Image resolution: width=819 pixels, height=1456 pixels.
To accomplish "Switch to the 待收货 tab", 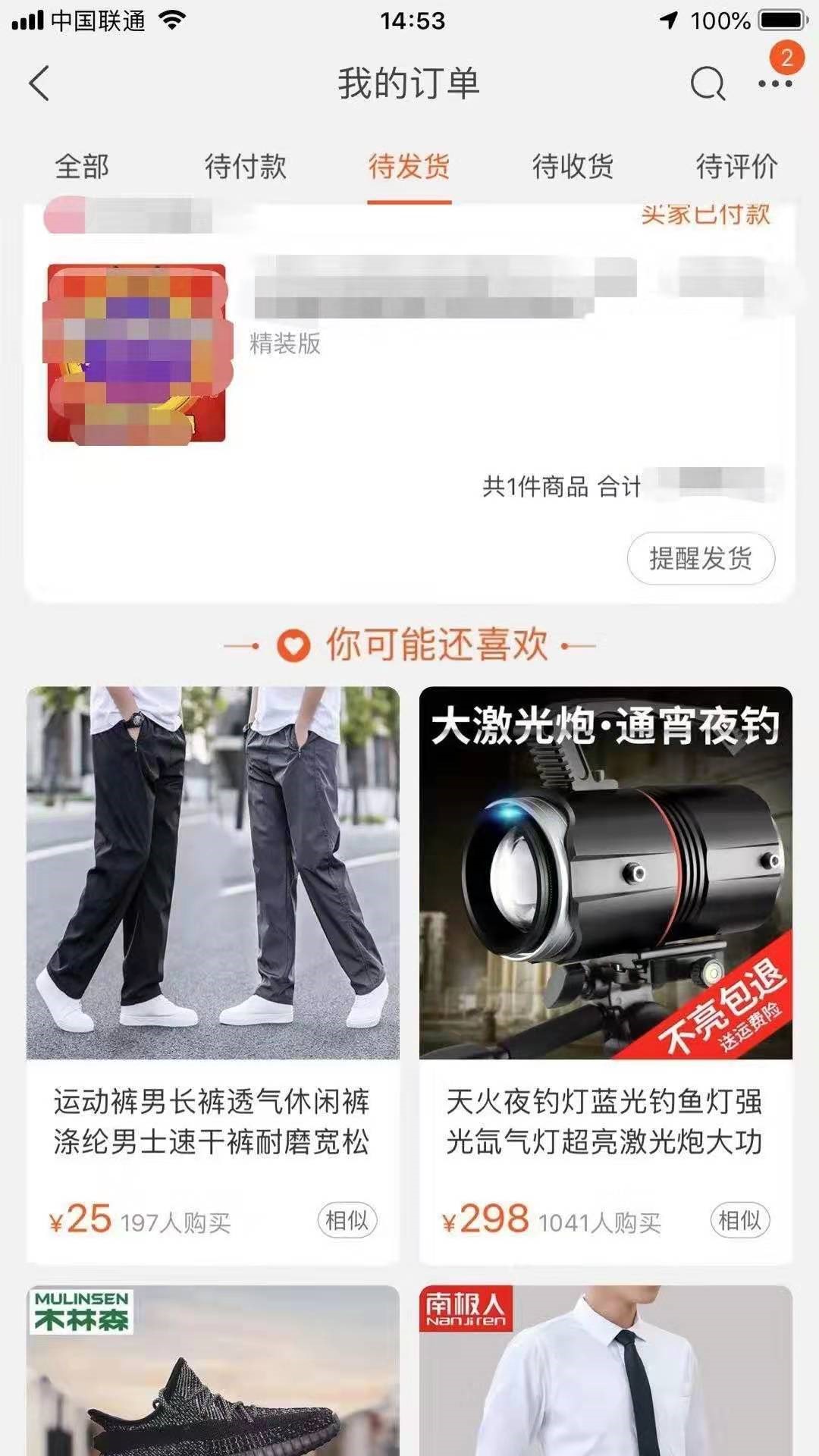I will [573, 167].
